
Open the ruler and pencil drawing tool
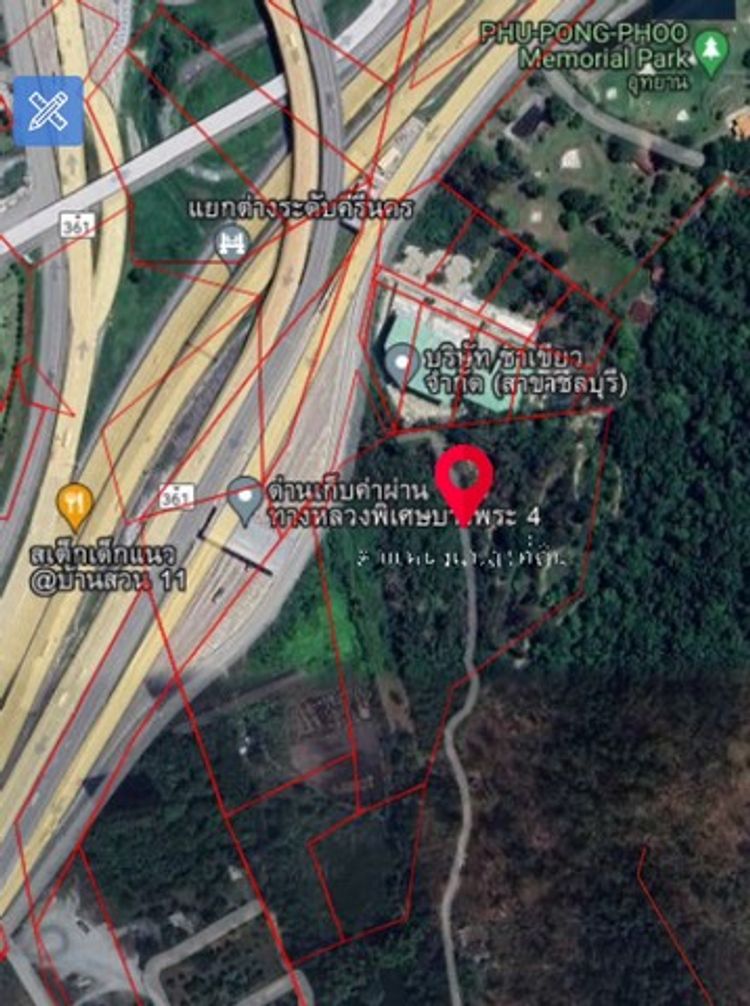coord(48,111)
